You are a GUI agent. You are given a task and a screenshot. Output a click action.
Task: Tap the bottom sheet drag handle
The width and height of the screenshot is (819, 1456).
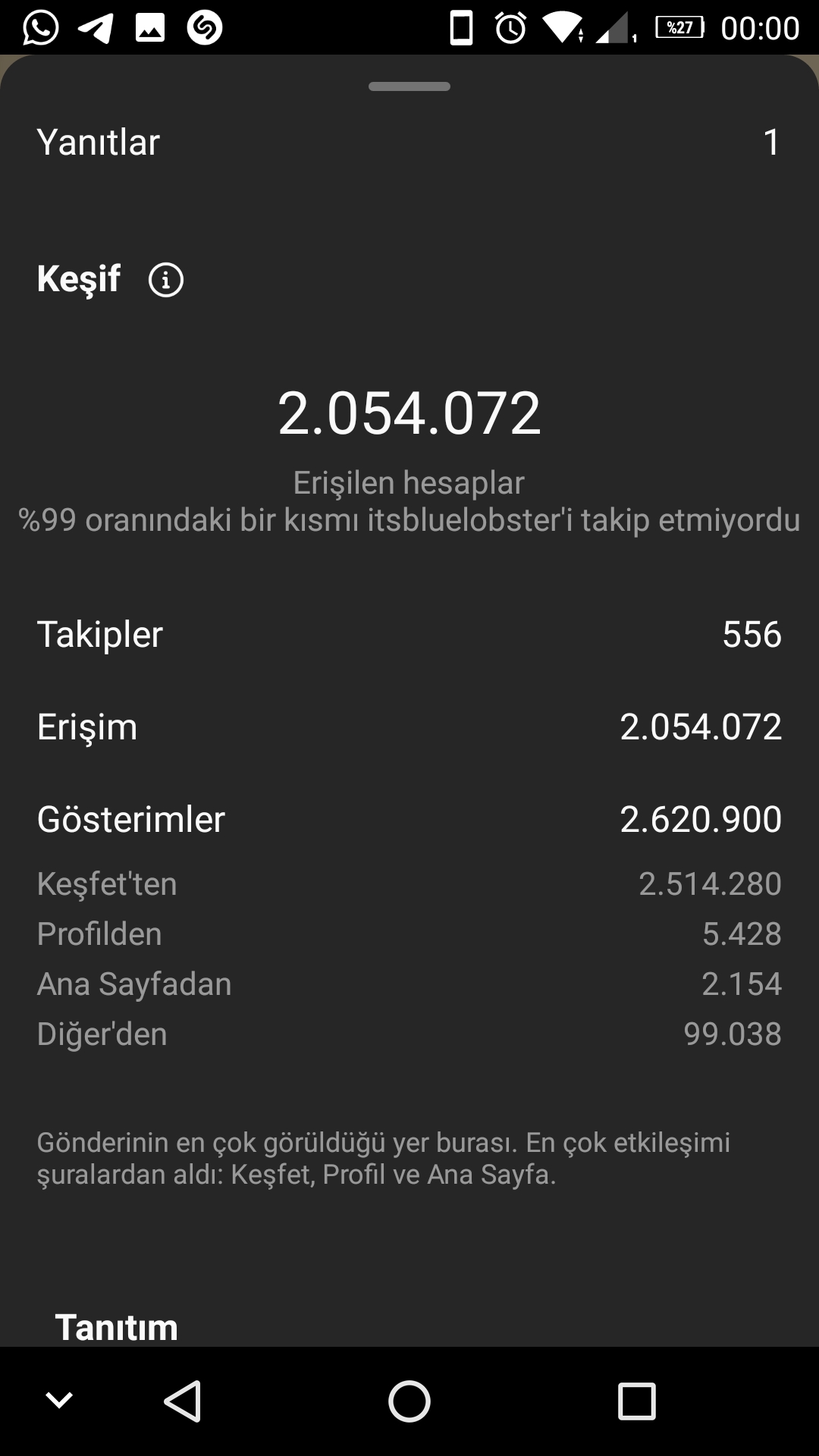pyautogui.click(x=409, y=86)
